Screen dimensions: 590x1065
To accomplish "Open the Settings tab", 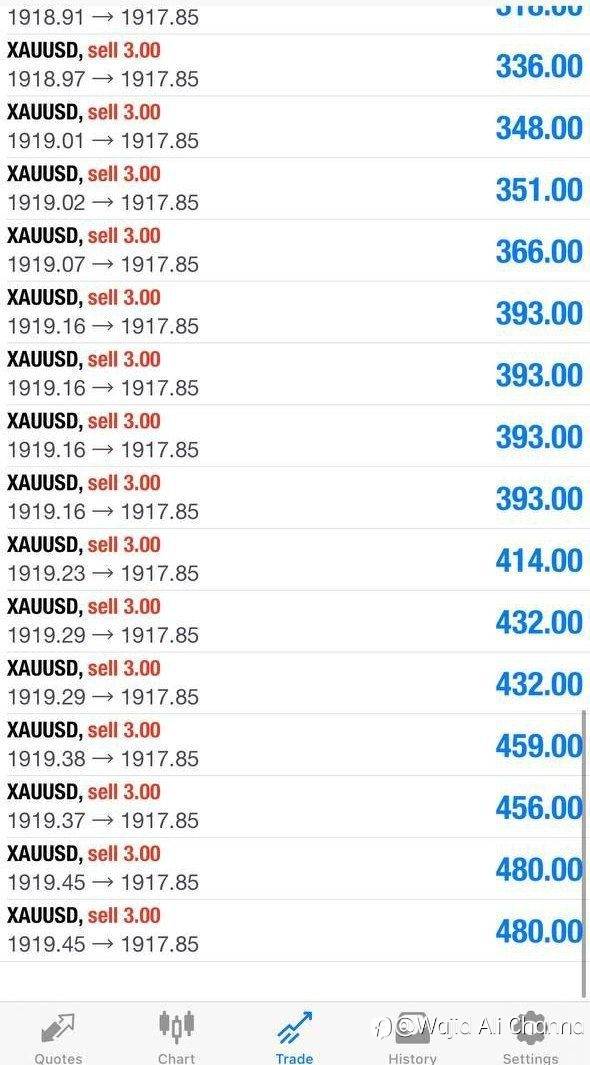I will 530,1035.
